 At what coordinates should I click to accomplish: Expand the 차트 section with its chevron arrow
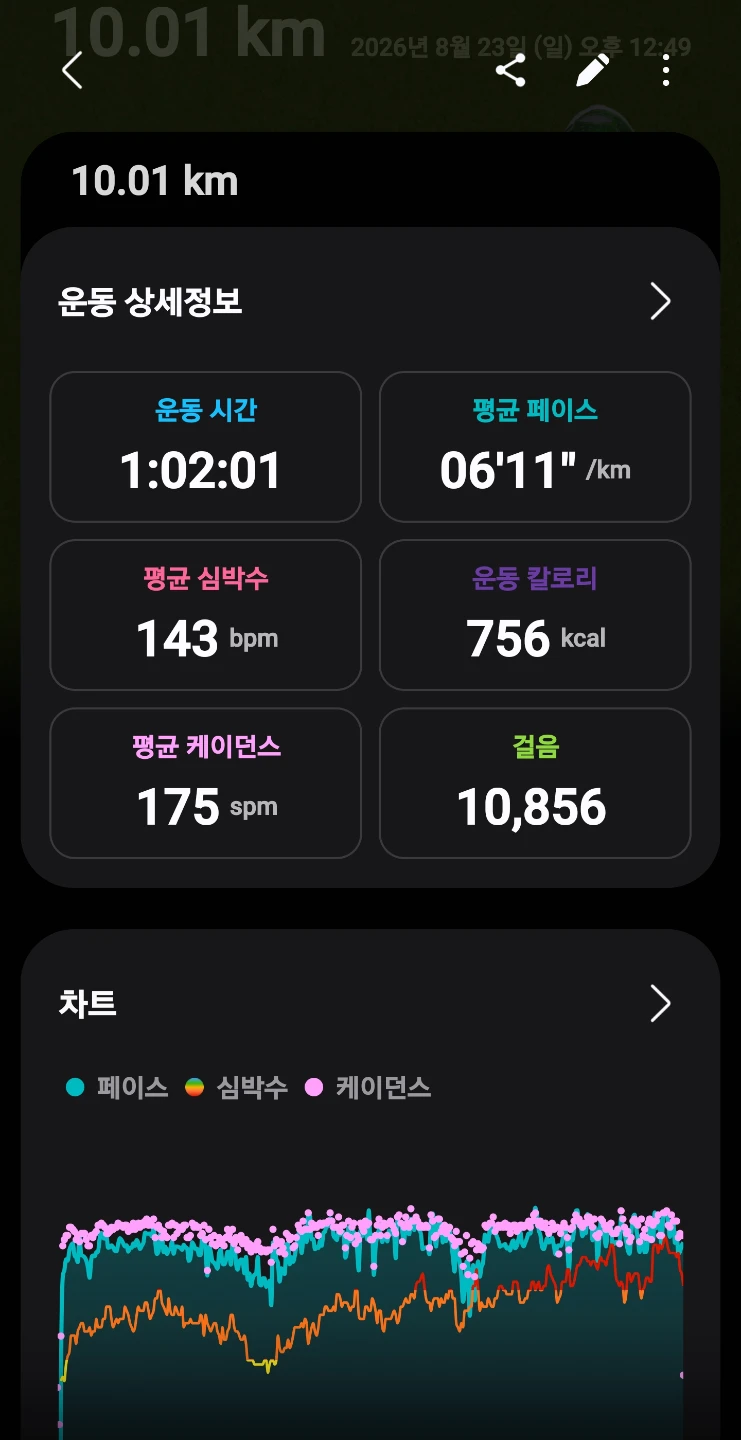[x=660, y=1003]
